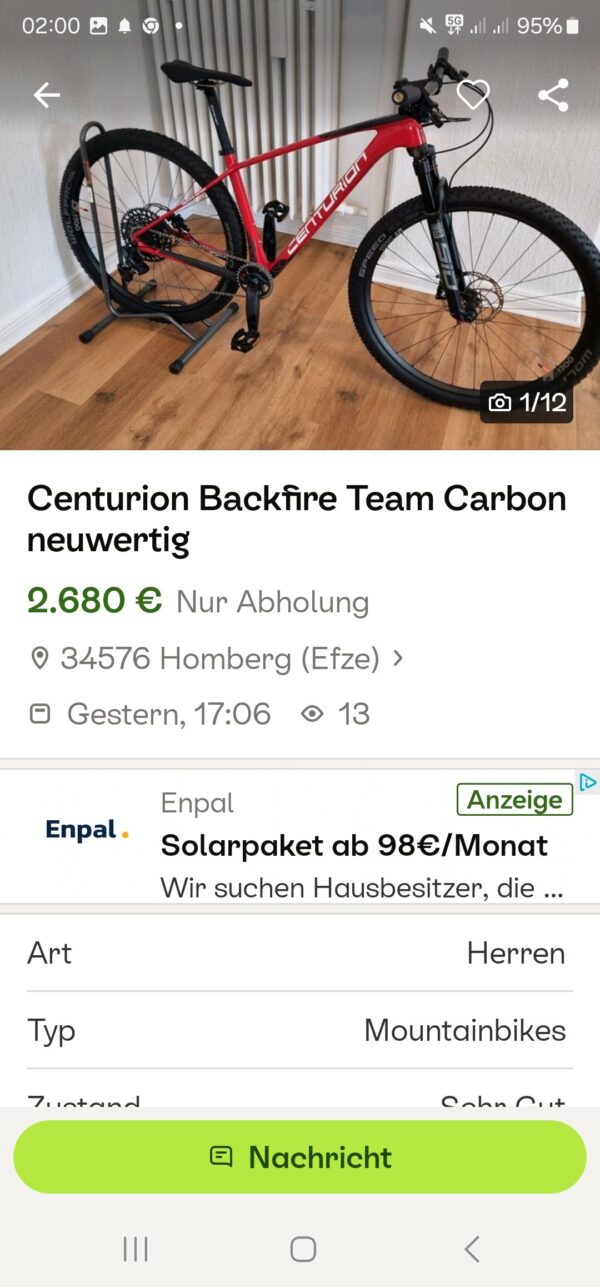Save this listing with the heart icon
Screen dimensions: 600x1287
(x=473, y=95)
